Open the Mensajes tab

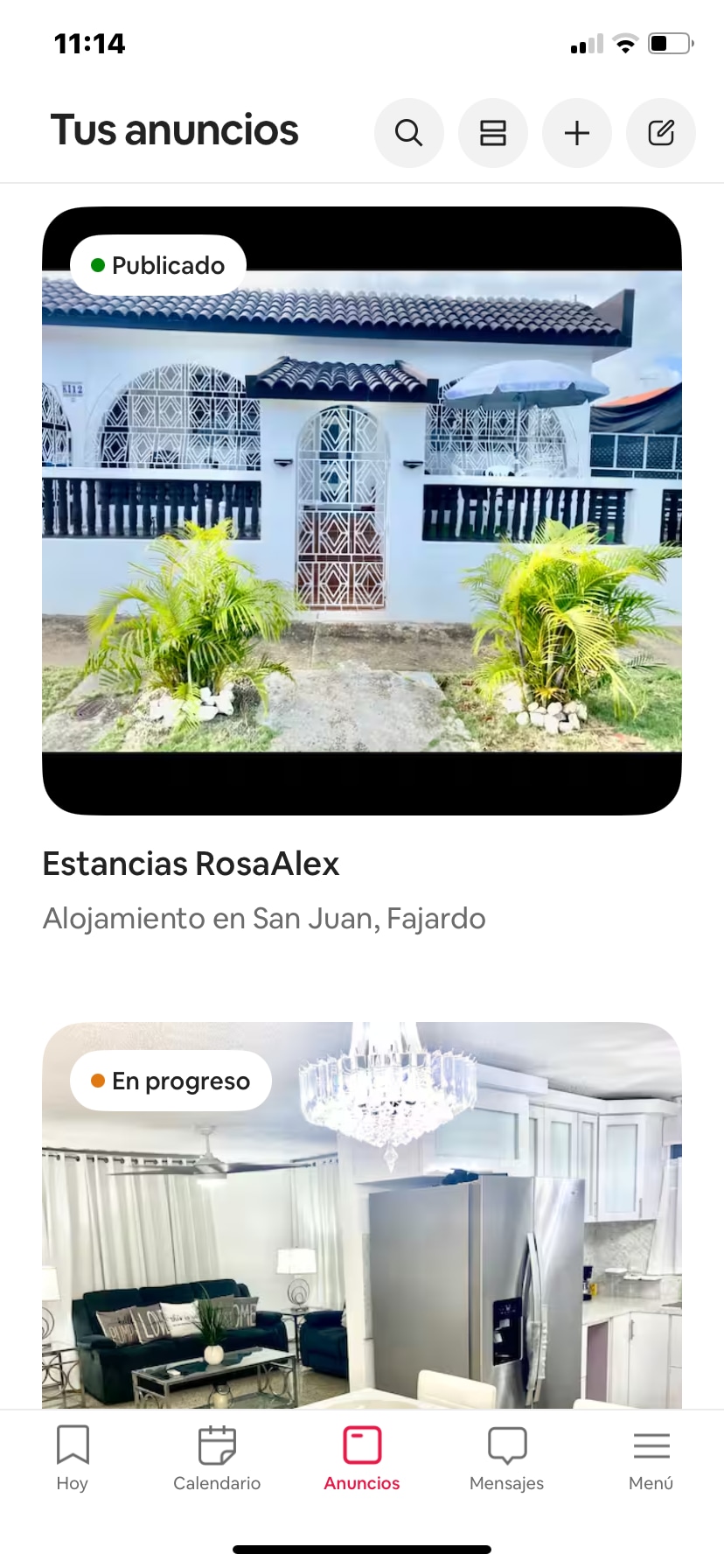tap(506, 1458)
